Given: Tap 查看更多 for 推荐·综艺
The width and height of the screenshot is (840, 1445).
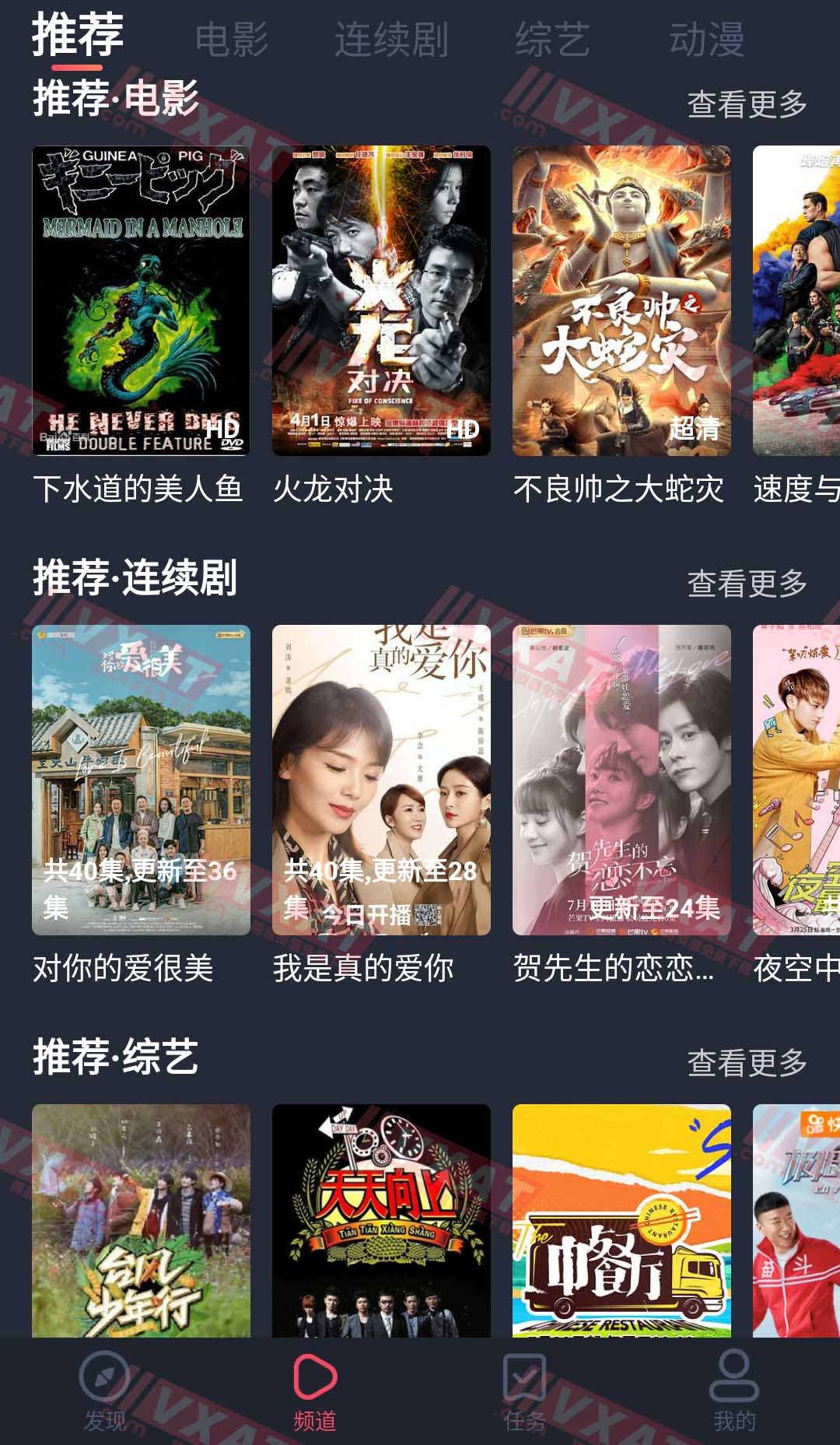Looking at the screenshot, I should click(747, 1063).
